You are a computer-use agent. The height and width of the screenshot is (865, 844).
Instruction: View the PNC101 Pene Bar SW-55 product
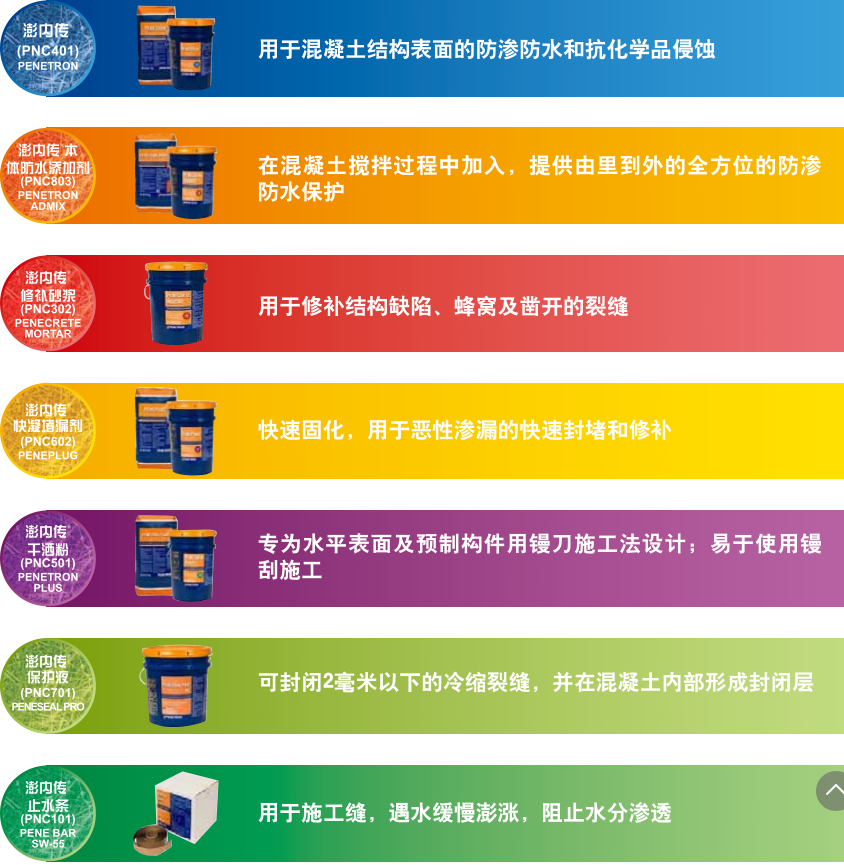click(420, 813)
